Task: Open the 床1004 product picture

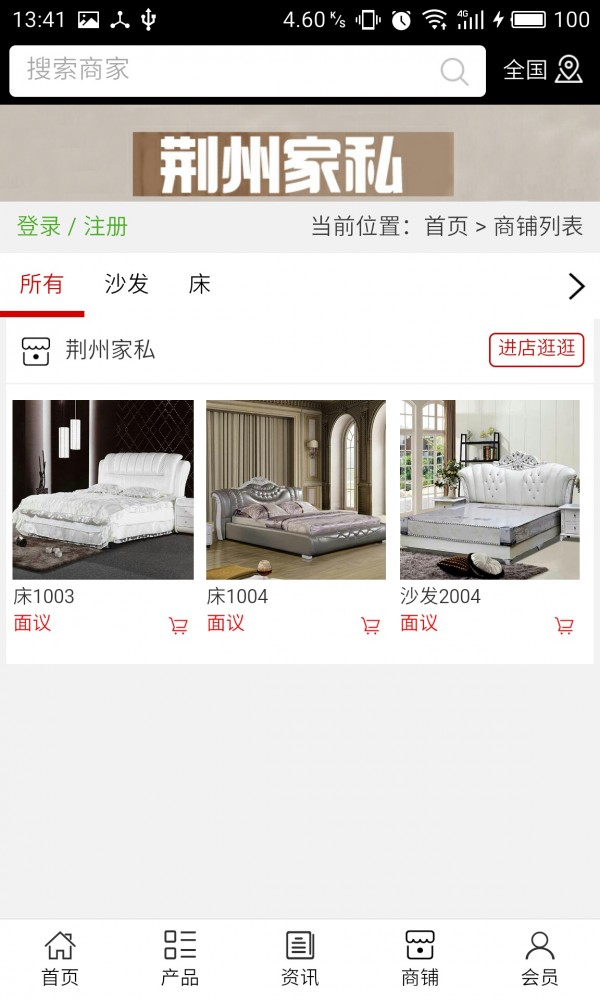Action: (x=296, y=489)
